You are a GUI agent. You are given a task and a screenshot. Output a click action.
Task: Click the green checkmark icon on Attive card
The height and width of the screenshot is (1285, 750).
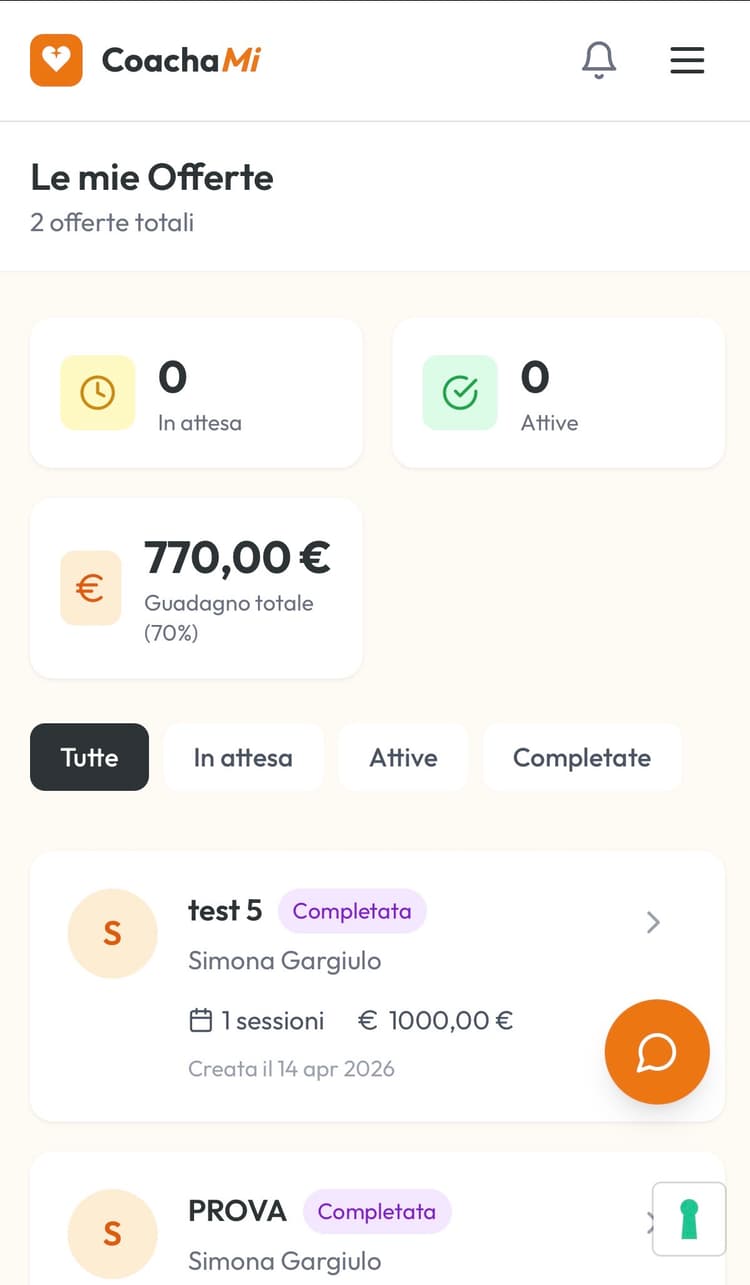(460, 392)
